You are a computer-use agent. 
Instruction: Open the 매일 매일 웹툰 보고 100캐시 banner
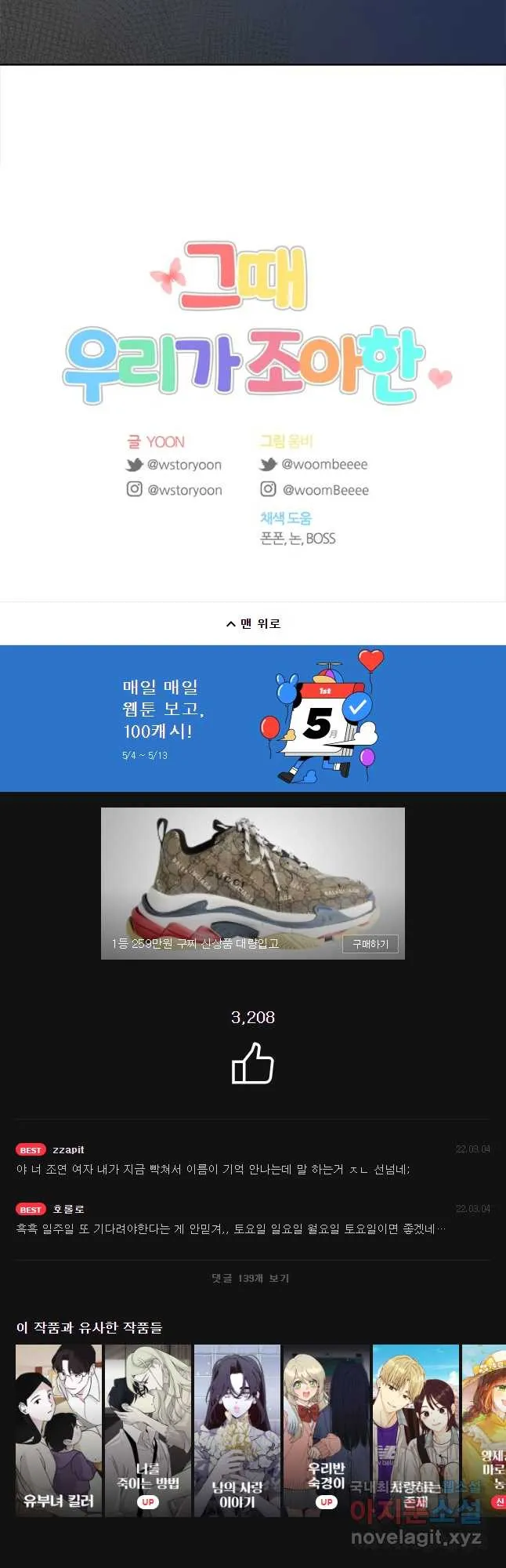[x=253, y=718]
